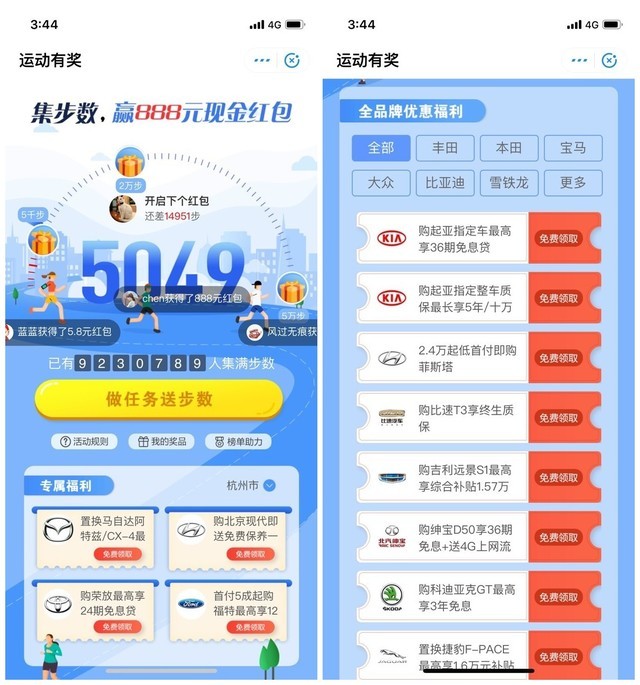The height and width of the screenshot is (685, 640).
Task: Filter offers by 丰田
Action: 445,148
